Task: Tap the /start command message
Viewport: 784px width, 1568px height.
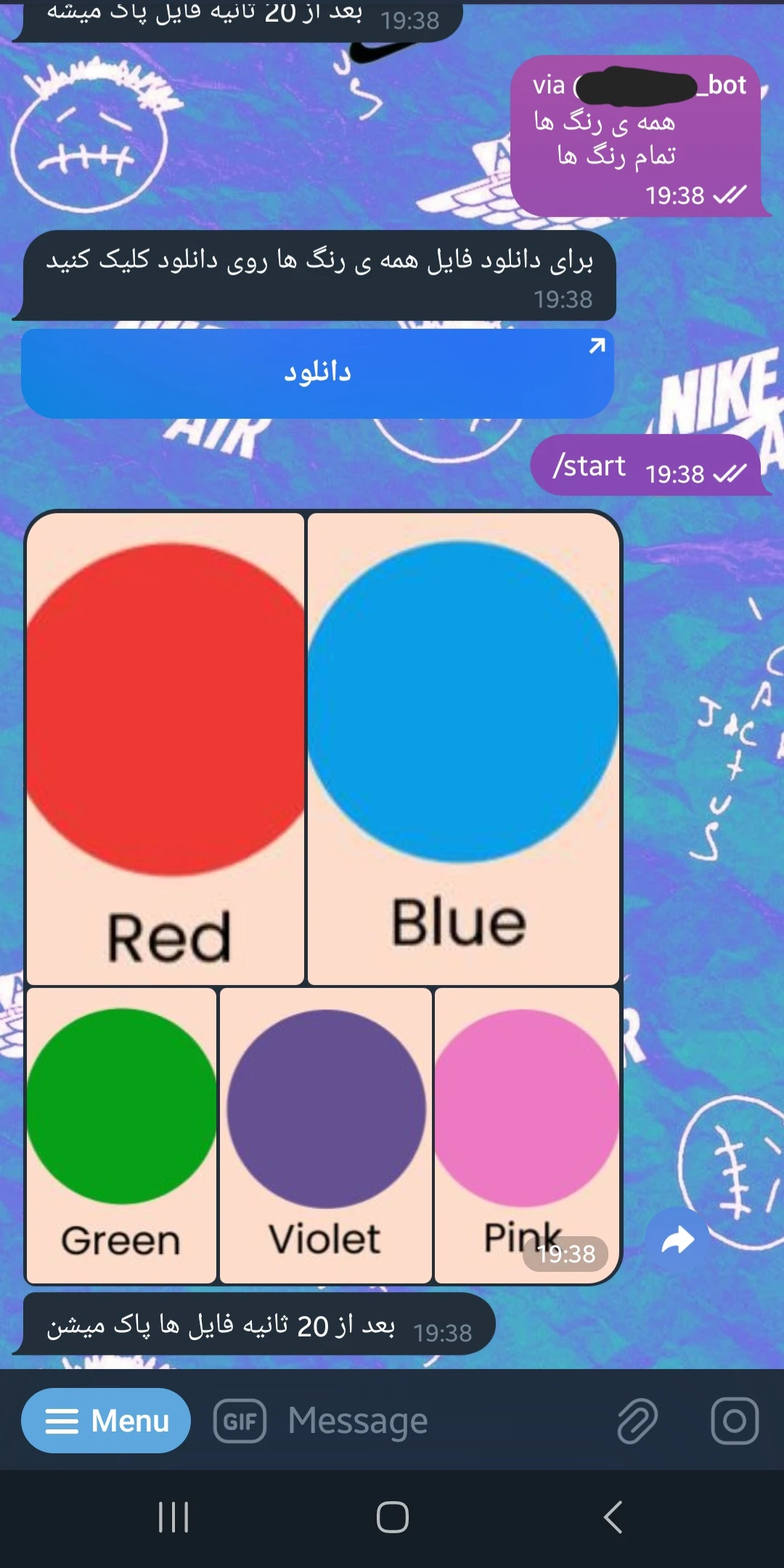Action: tap(589, 466)
